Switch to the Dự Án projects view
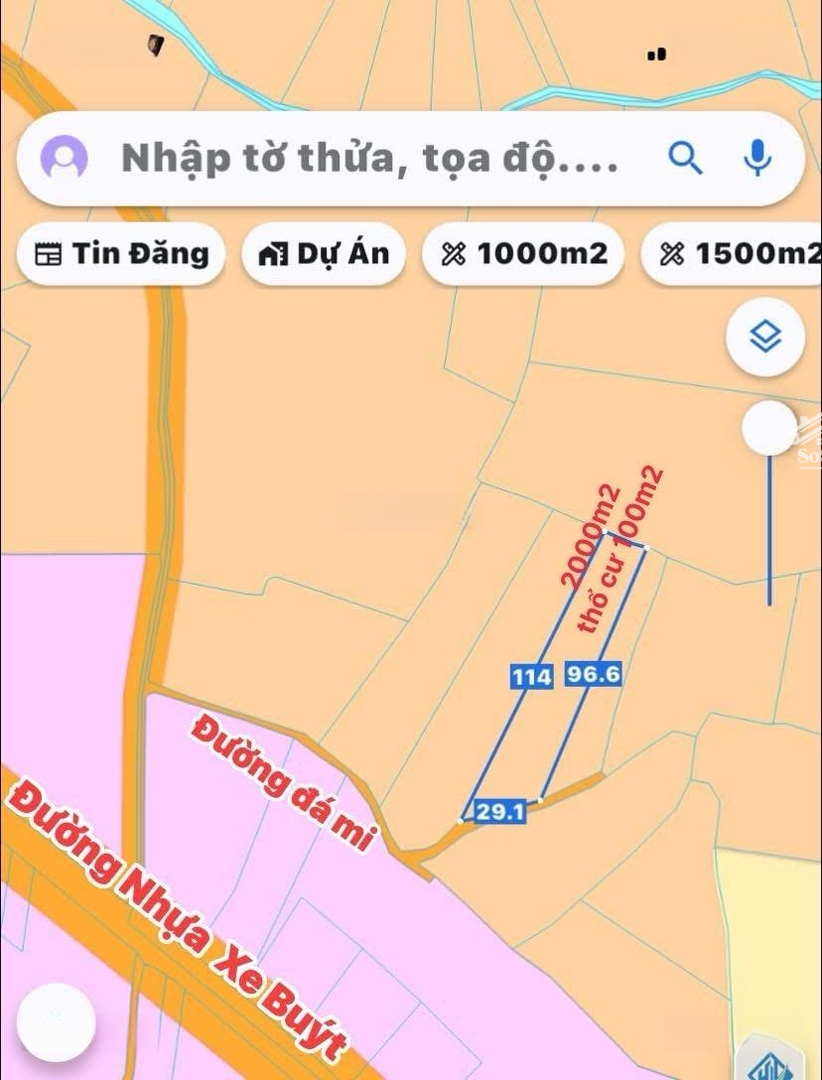 [x=323, y=253]
